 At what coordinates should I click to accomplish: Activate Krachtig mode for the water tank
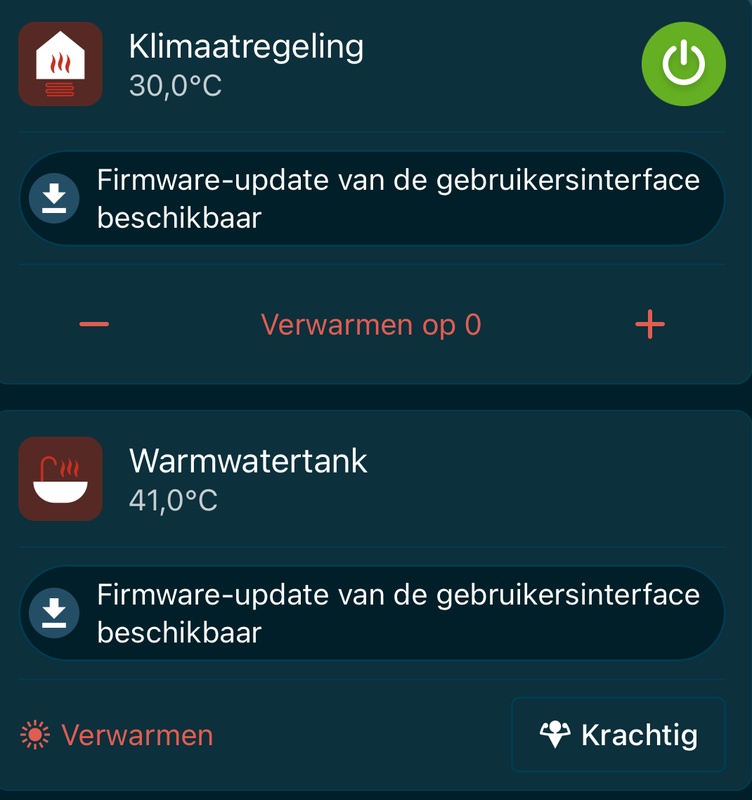click(x=618, y=736)
